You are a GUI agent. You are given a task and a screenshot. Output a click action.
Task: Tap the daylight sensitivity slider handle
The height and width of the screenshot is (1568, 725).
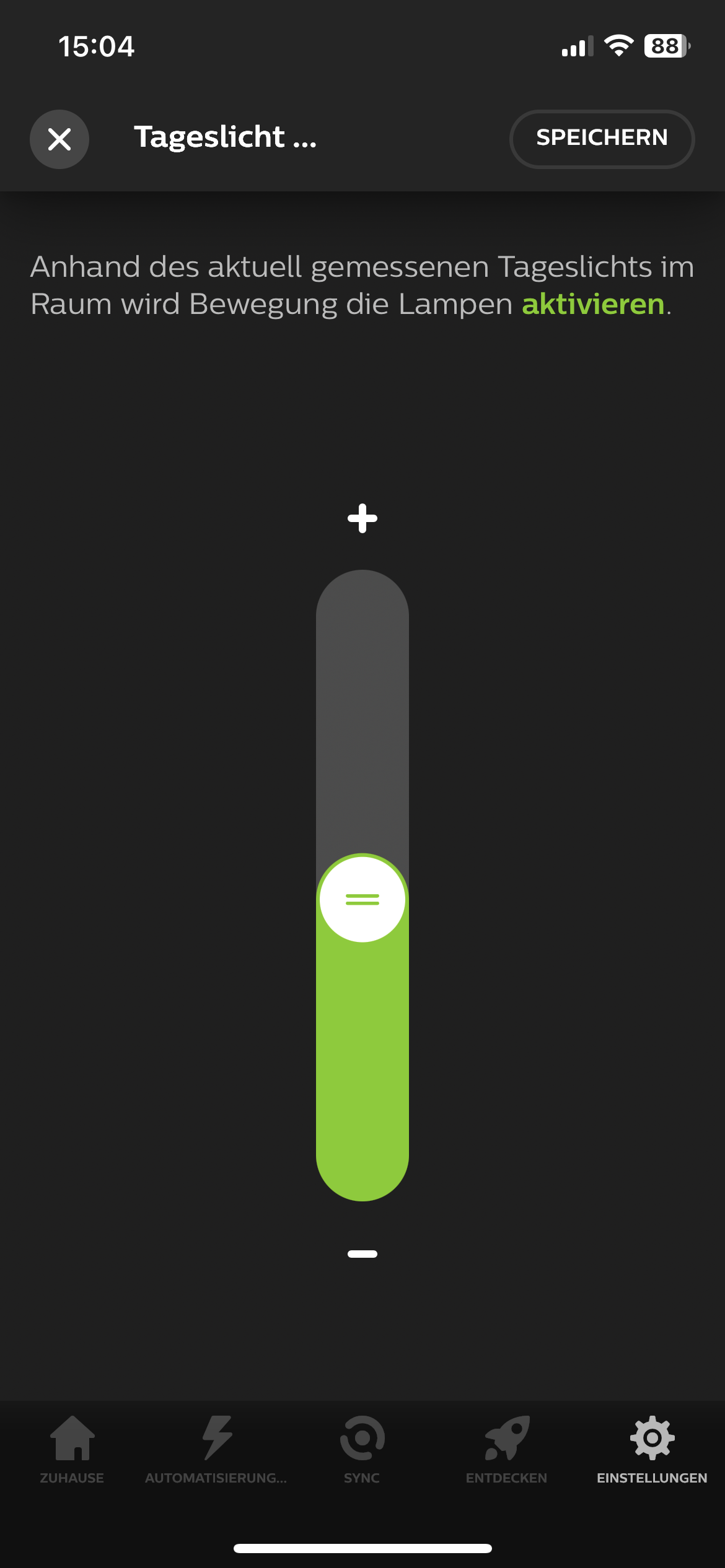(362, 899)
